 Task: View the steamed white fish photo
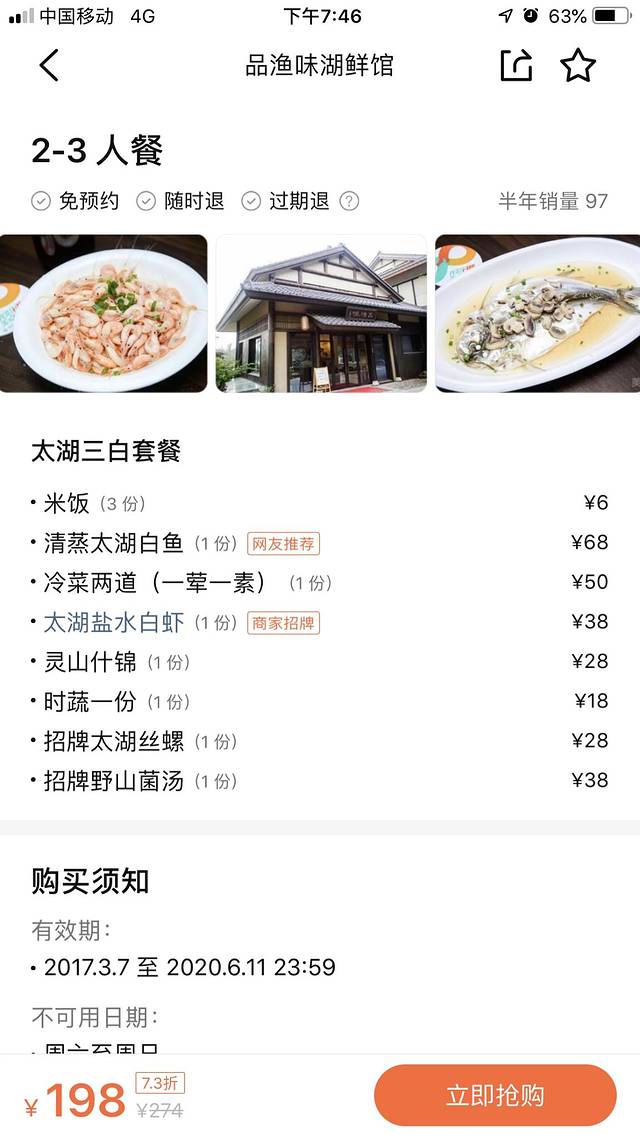(x=537, y=313)
